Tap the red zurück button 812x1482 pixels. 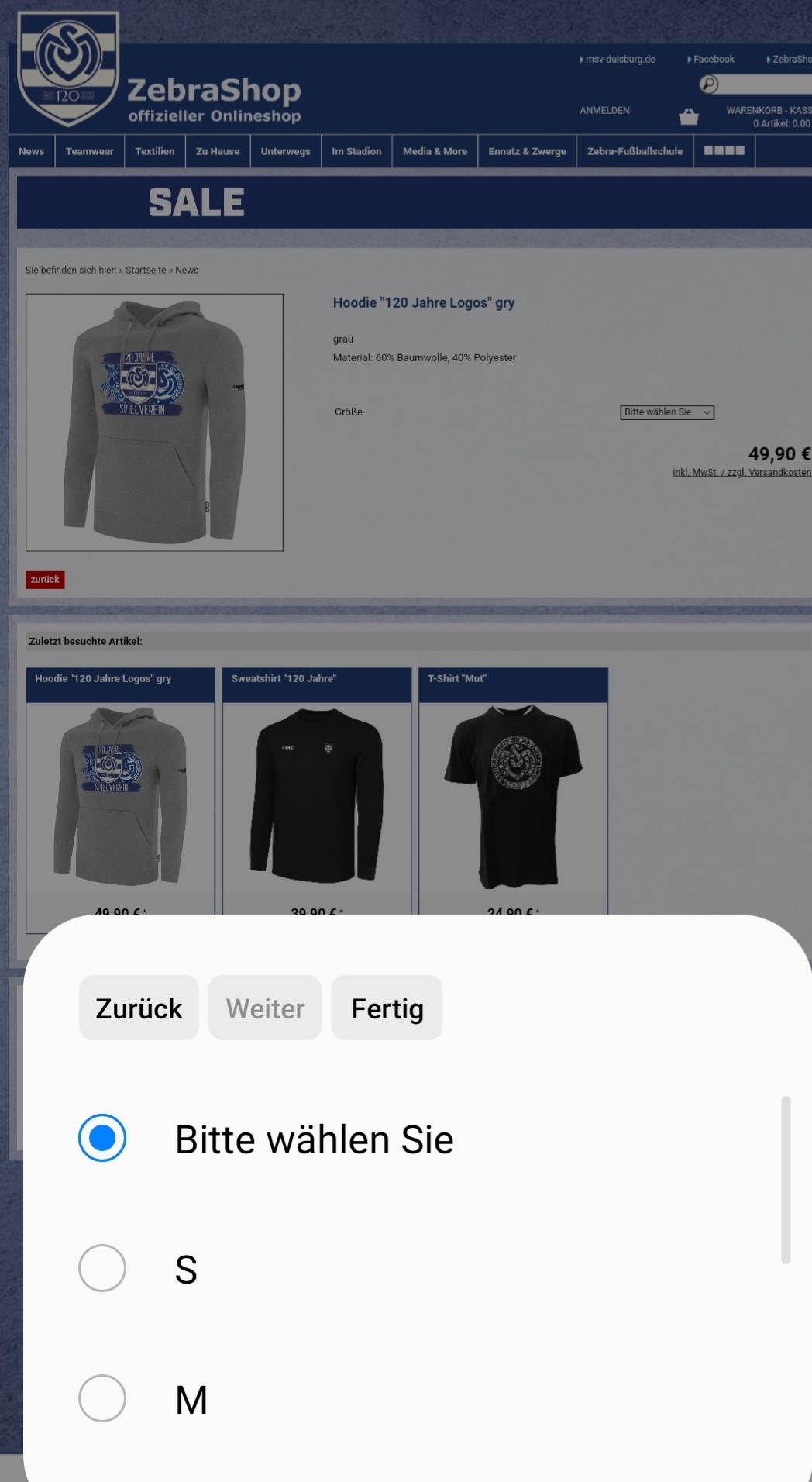coord(45,579)
